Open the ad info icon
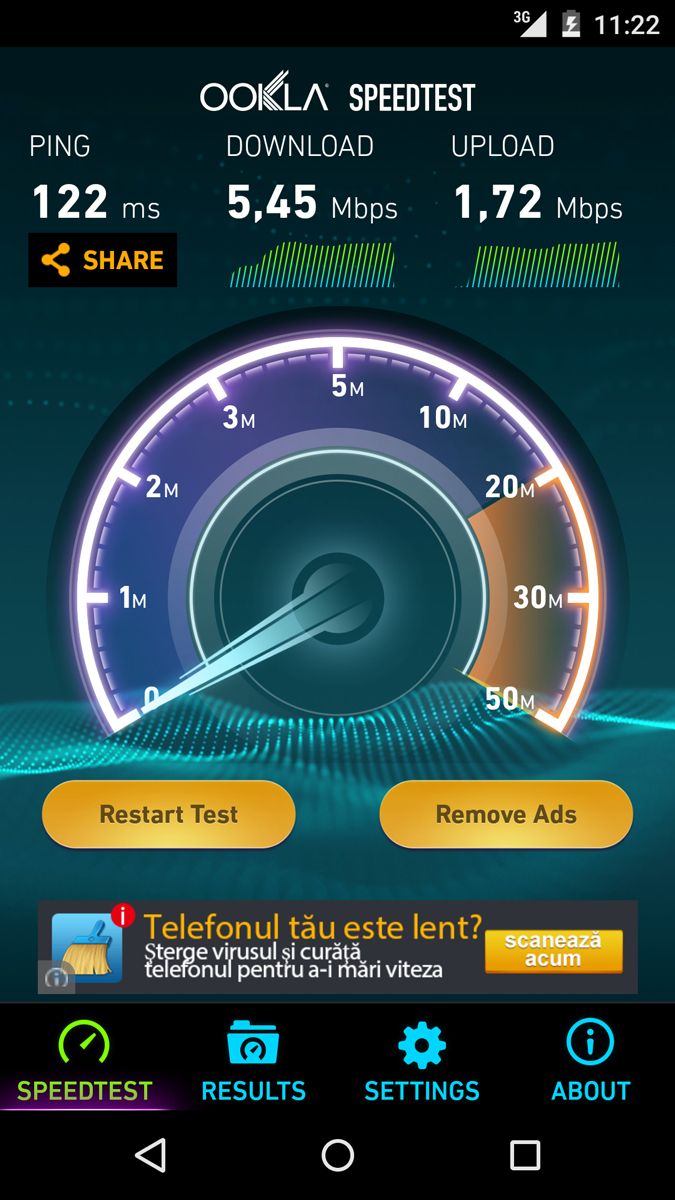Image resolution: width=675 pixels, height=1200 pixels. point(56,978)
